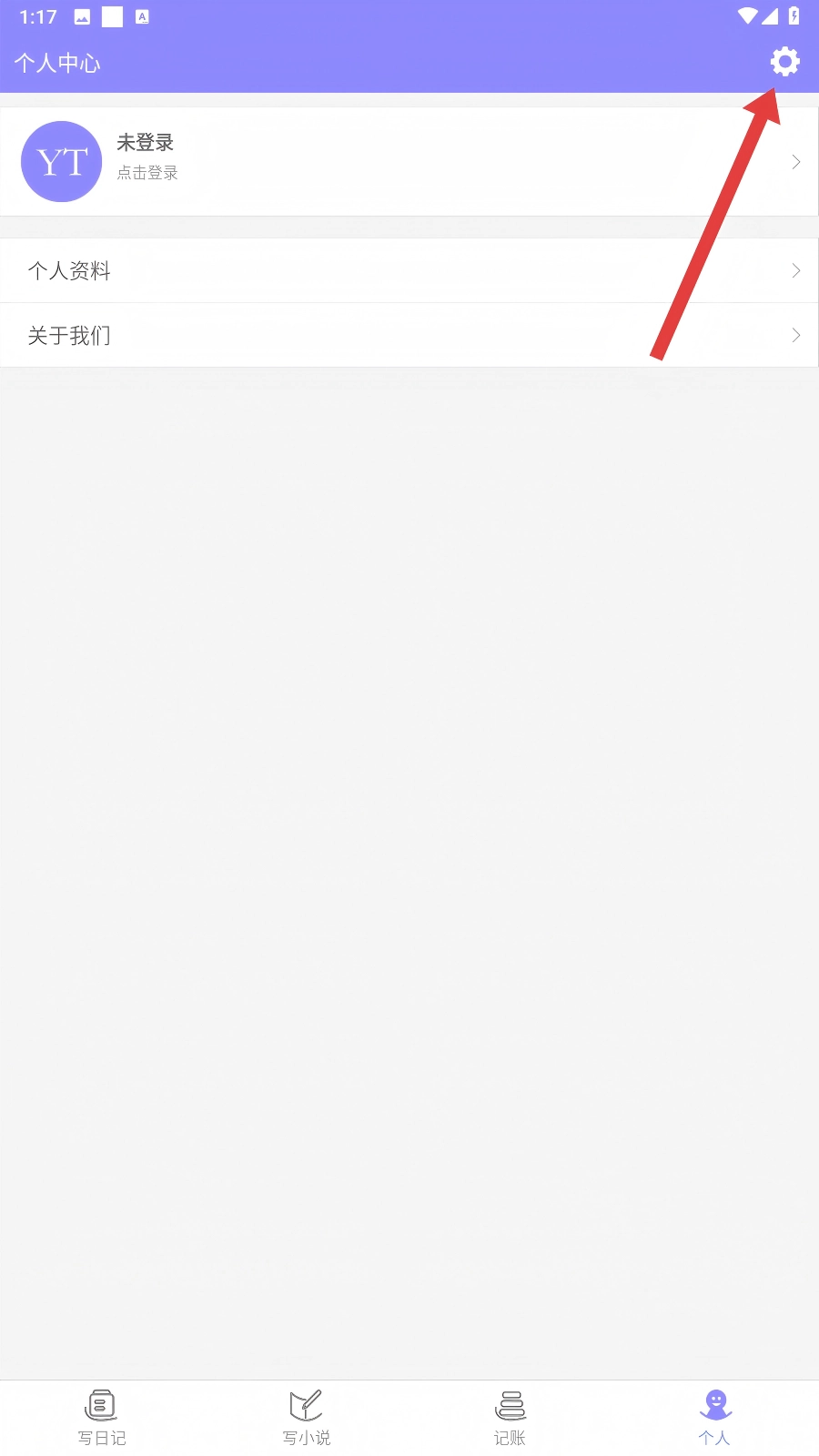Open 个人资料 row

pos(409,271)
